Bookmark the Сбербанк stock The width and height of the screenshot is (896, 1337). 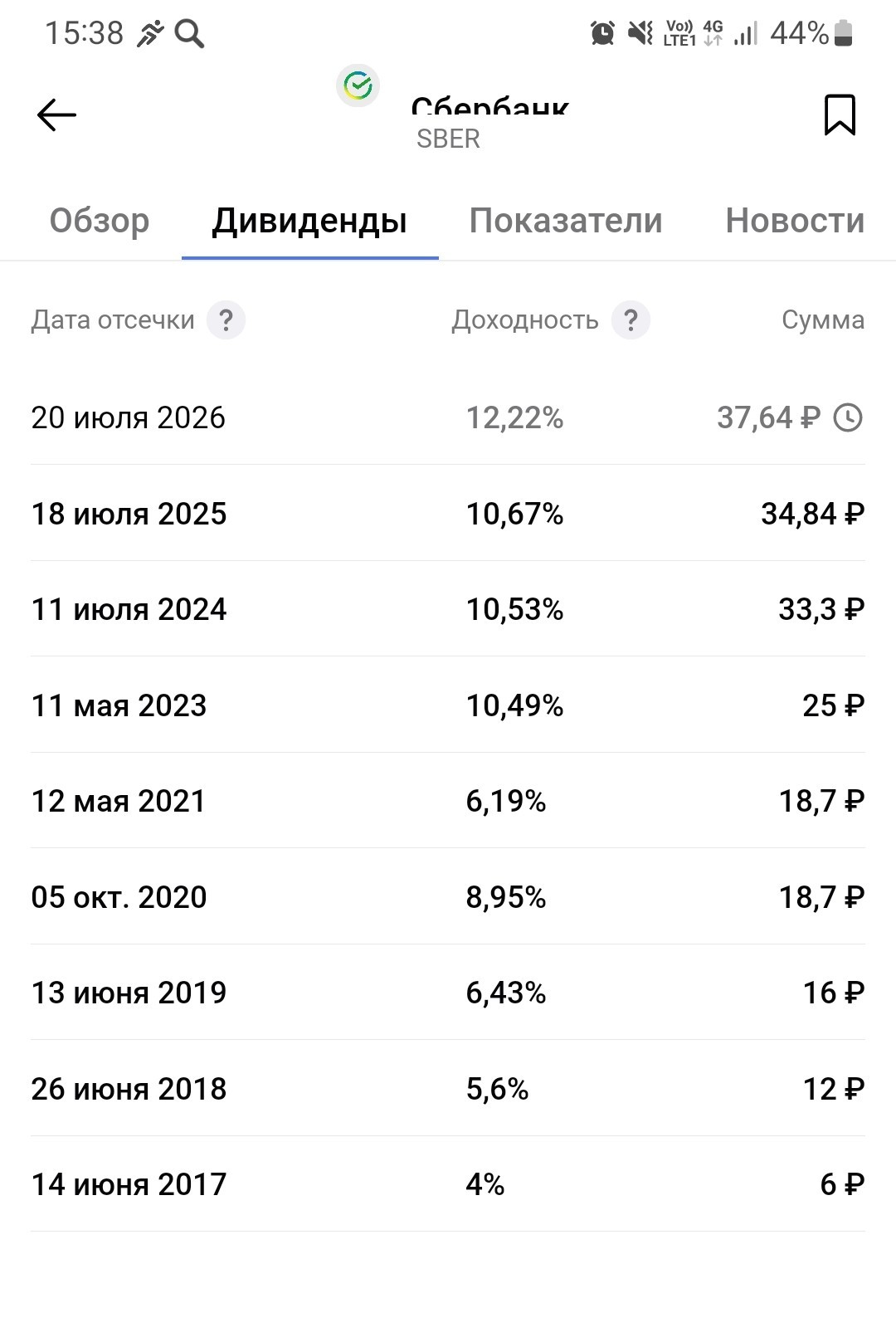840,115
